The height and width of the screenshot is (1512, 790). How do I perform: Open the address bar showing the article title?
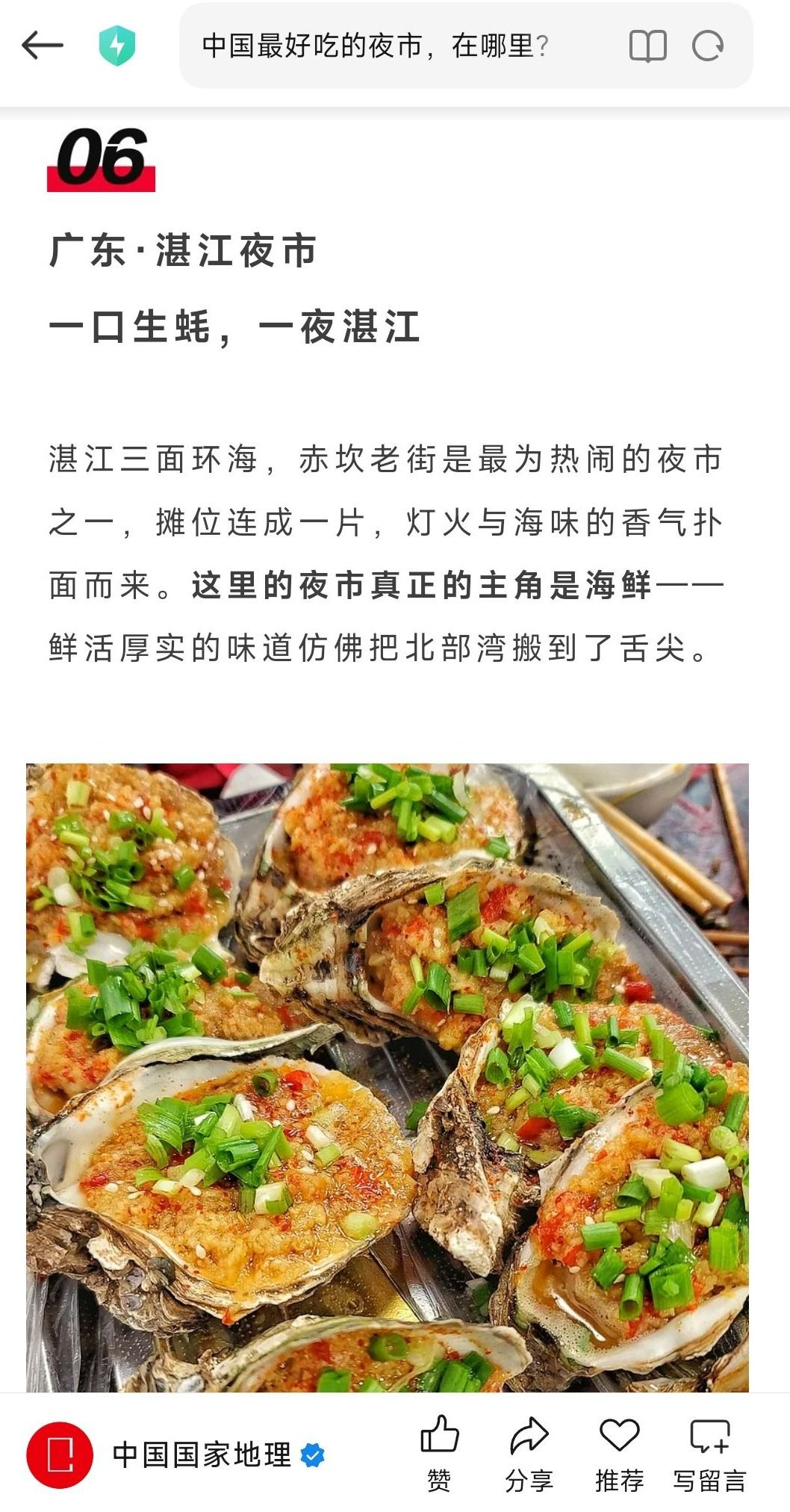tap(388, 46)
